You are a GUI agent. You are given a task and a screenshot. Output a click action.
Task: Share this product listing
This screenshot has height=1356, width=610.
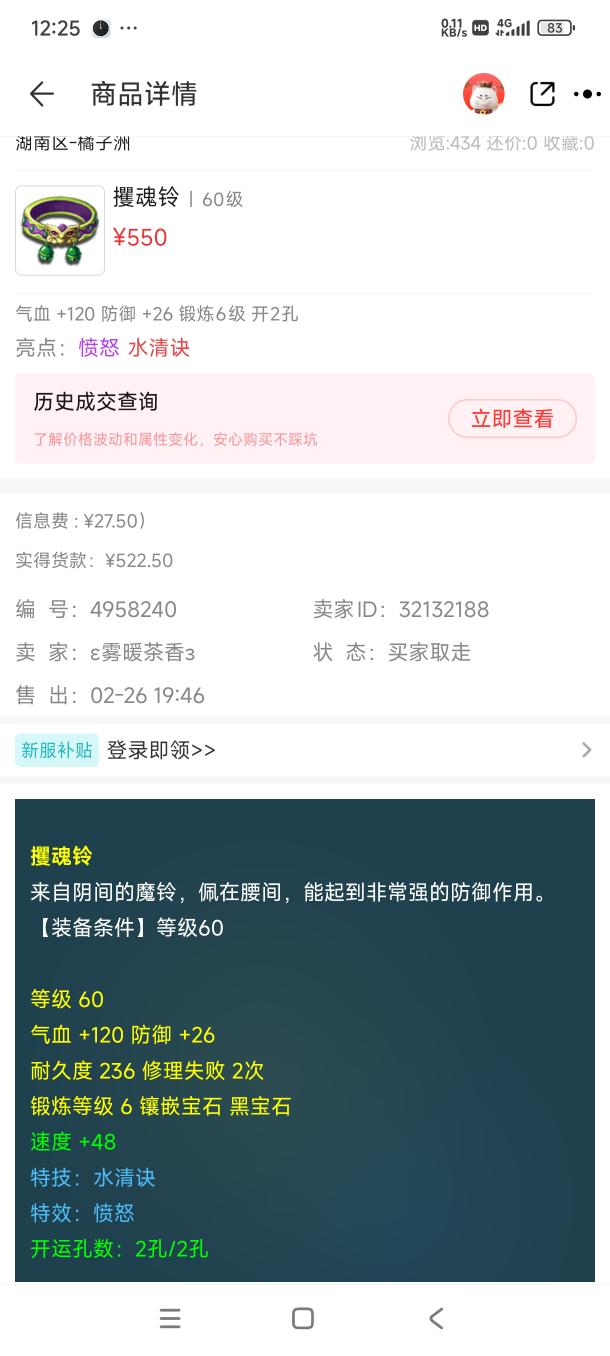[542, 94]
